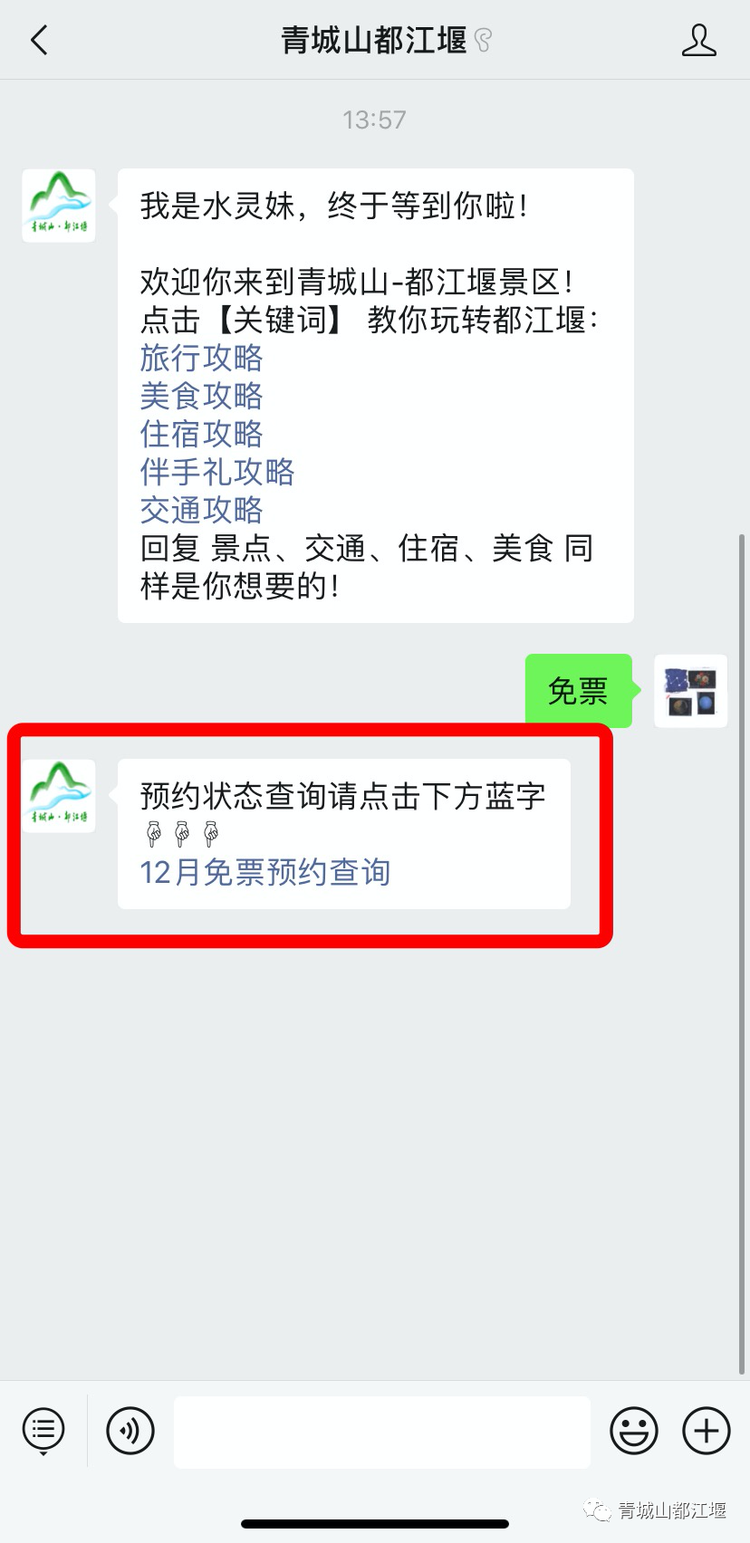
Task: Tap the official account avatar in first message
Action: click(59, 206)
